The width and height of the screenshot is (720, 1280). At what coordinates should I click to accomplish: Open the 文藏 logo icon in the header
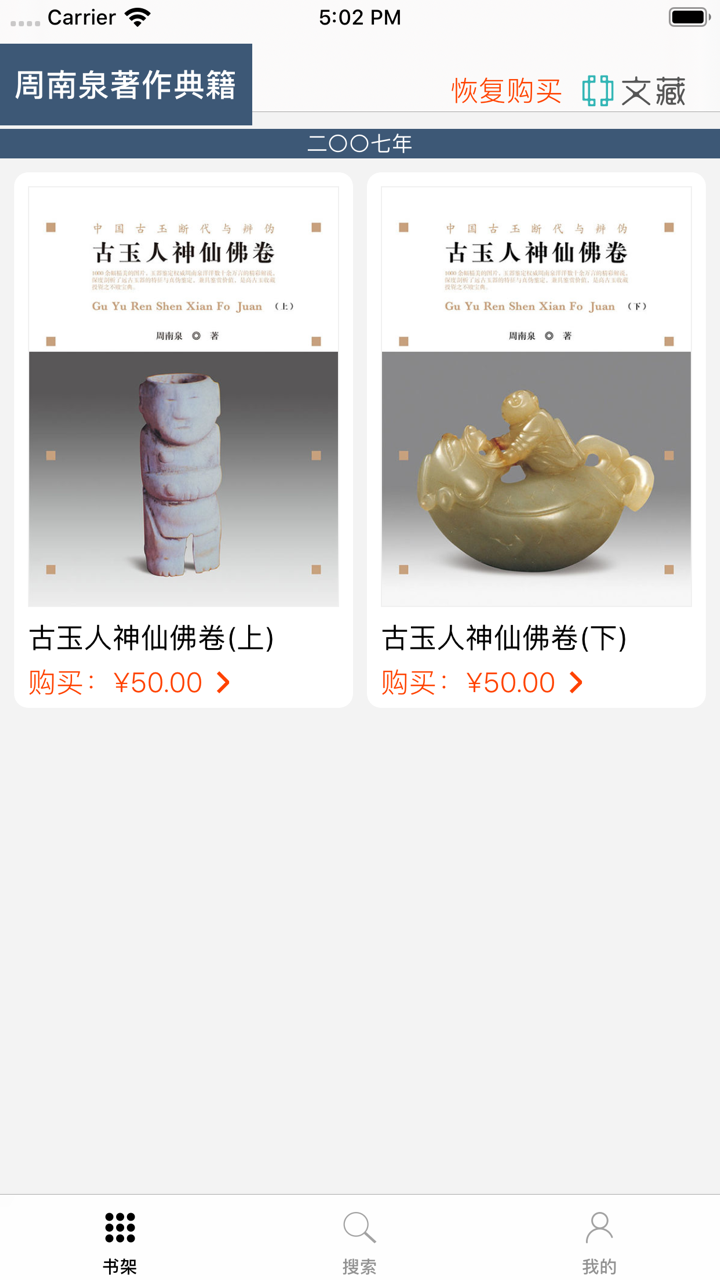pos(595,90)
